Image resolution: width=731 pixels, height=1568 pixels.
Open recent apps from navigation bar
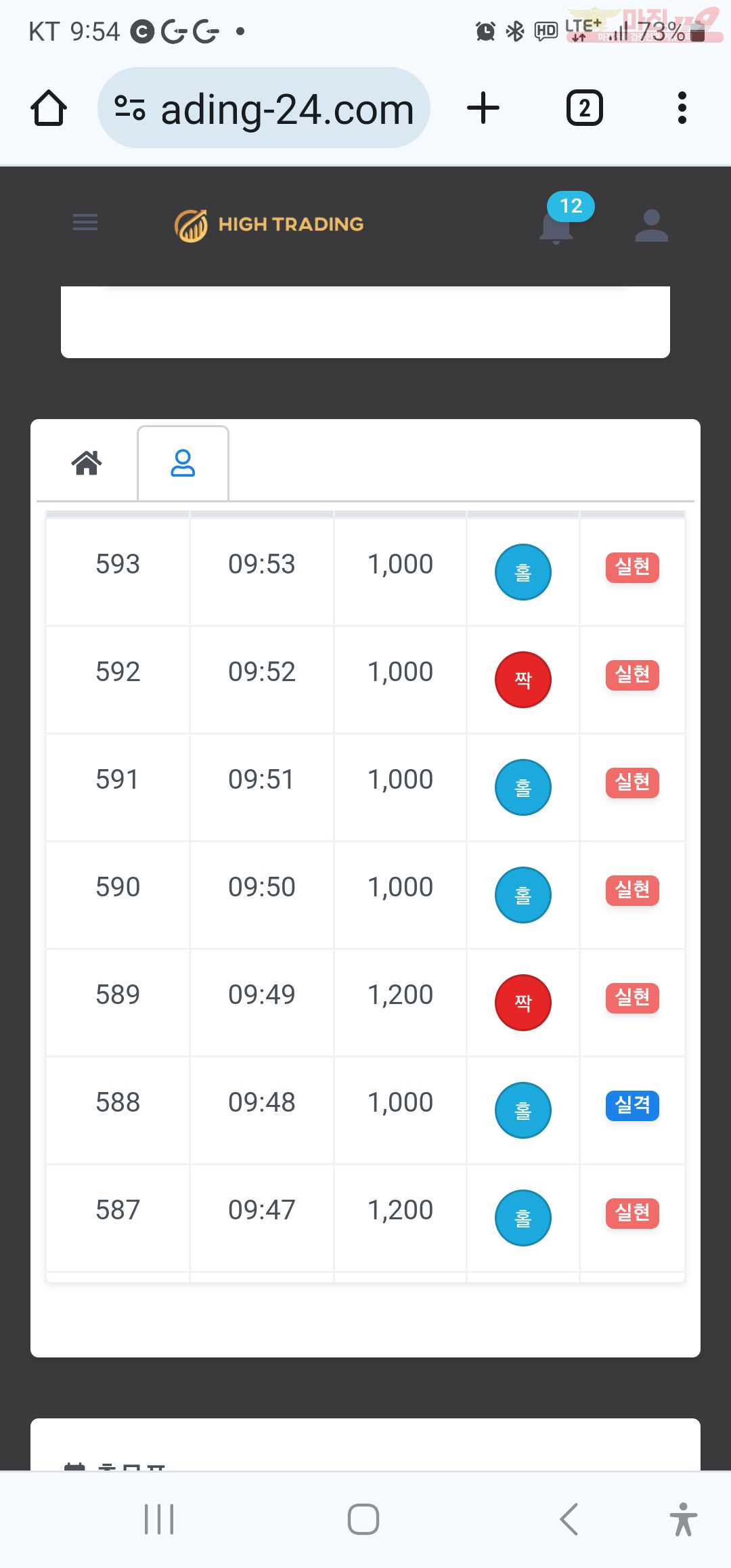tap(160, 1519)
